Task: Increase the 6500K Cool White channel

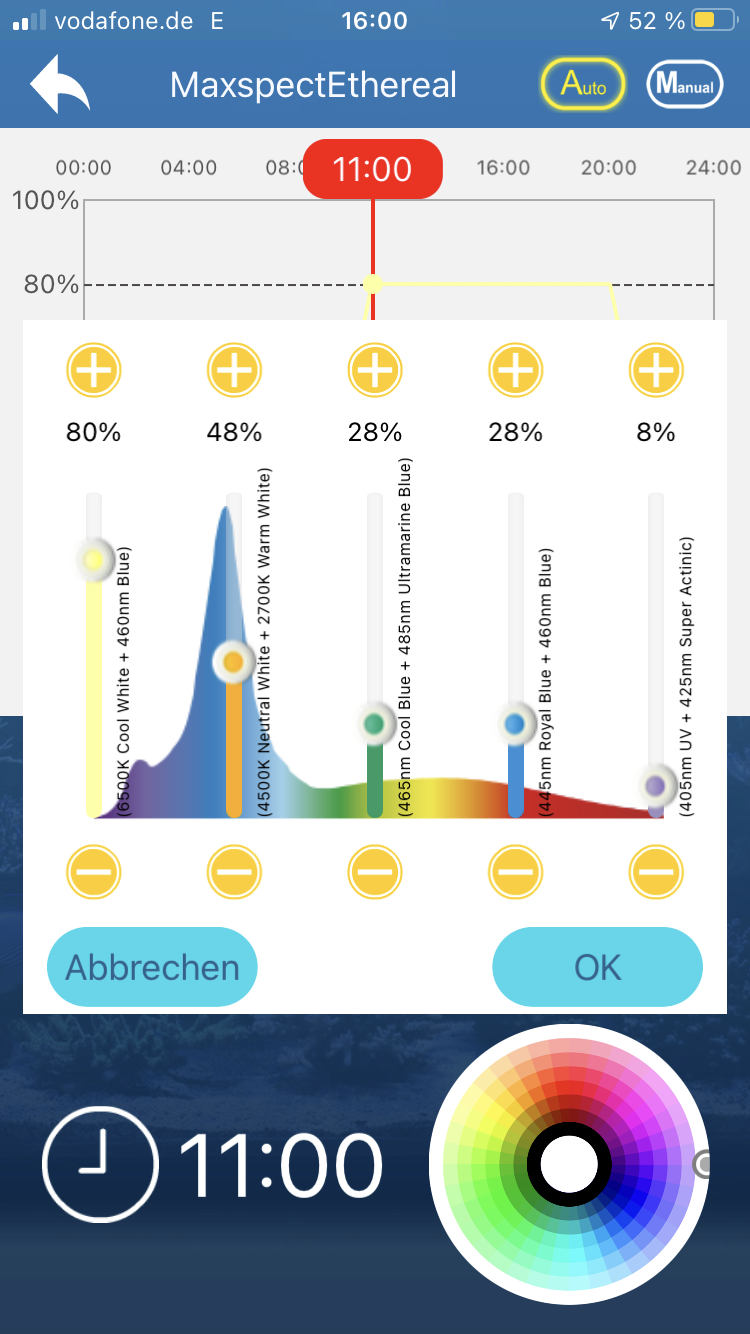Action: coord(94,371)
